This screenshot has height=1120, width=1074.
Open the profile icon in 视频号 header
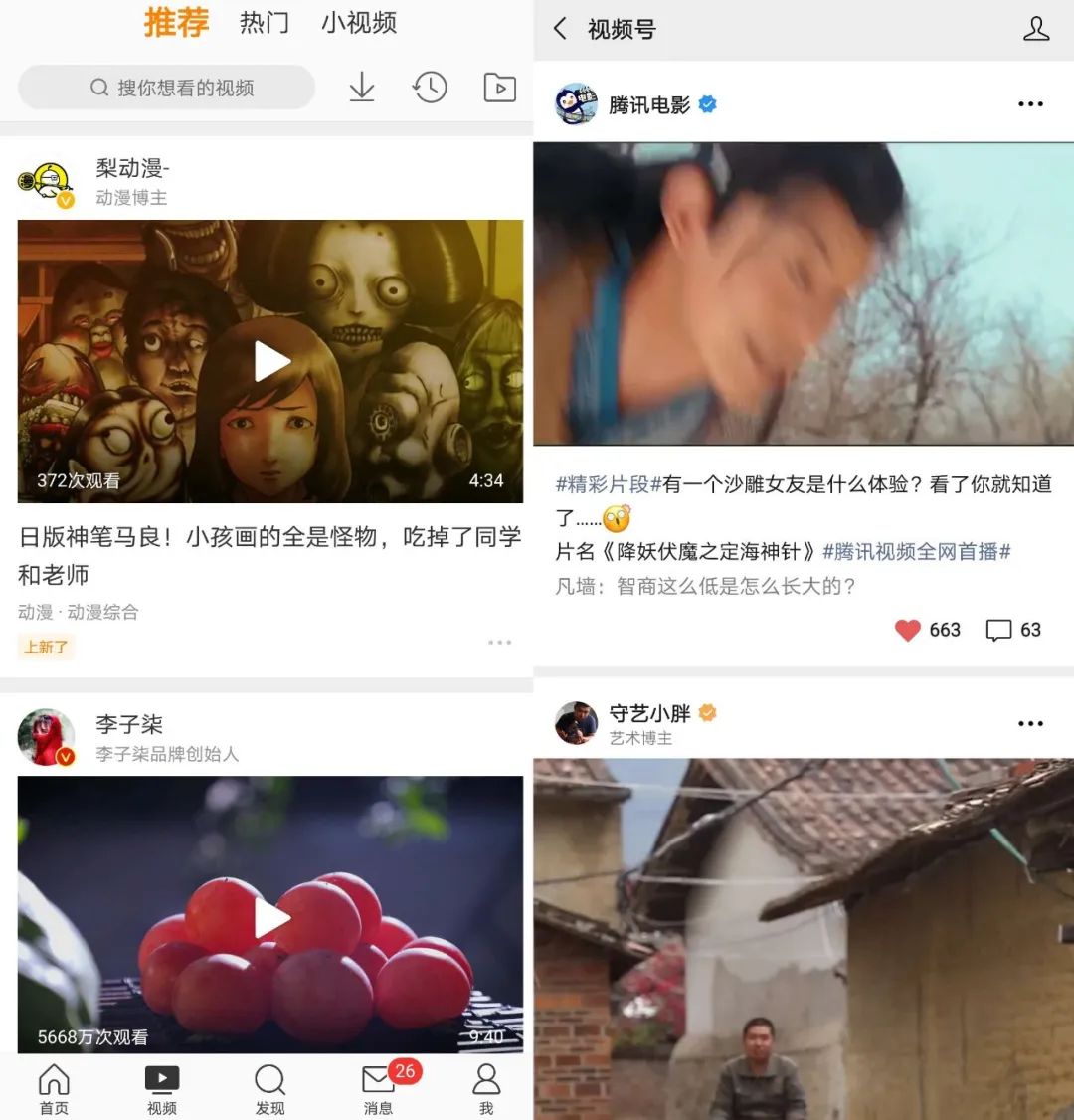1036,29
